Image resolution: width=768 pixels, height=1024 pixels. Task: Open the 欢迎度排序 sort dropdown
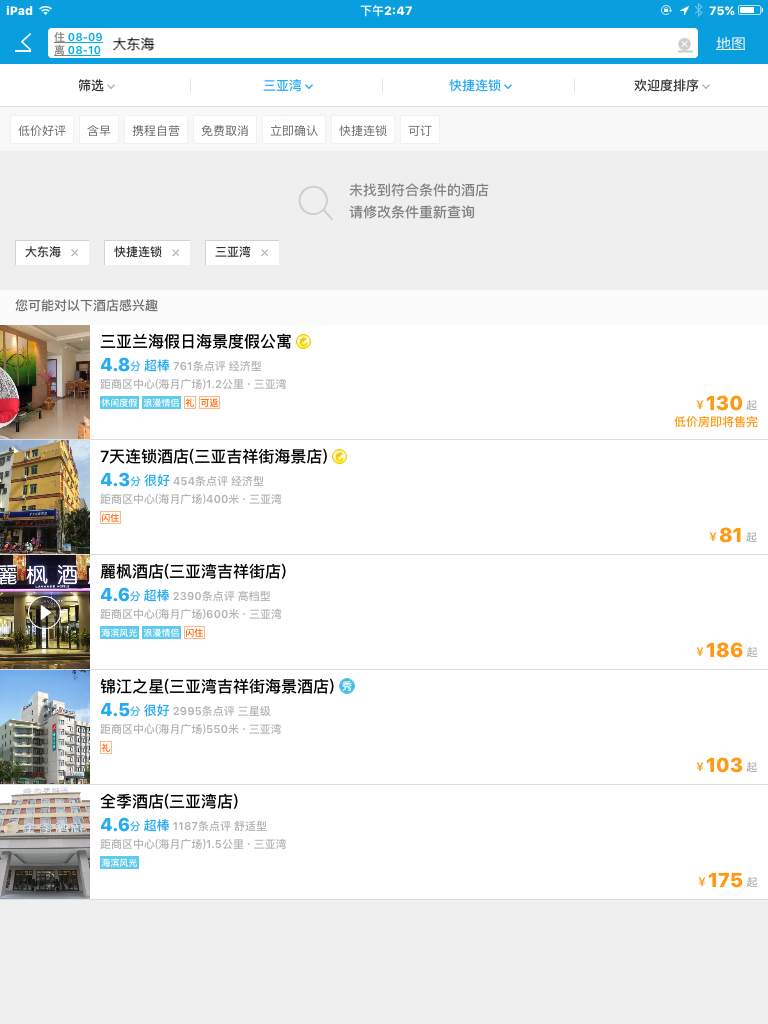(x=672, y=86)
